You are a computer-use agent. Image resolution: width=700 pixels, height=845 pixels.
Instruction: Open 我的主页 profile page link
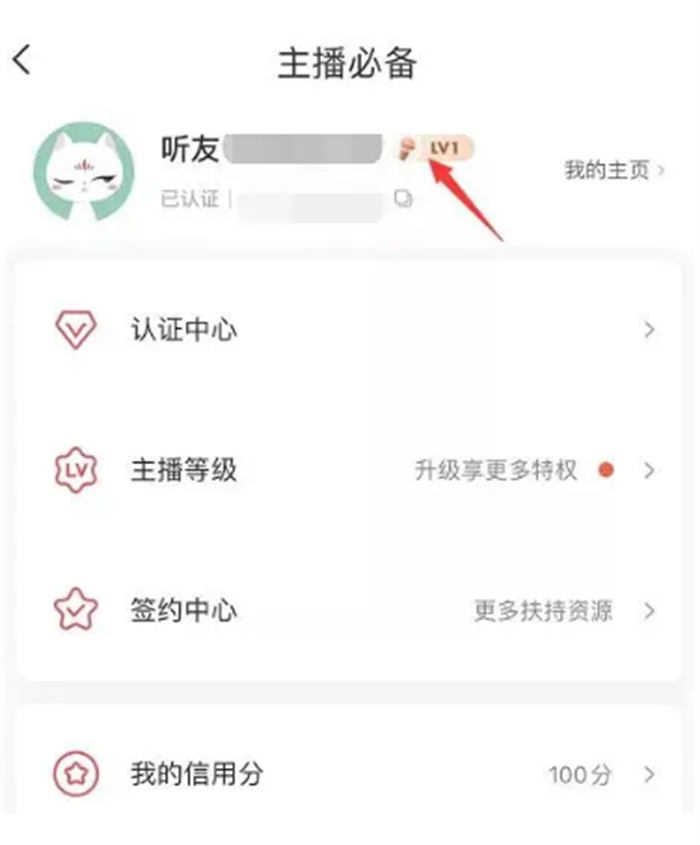pos(613,170)
